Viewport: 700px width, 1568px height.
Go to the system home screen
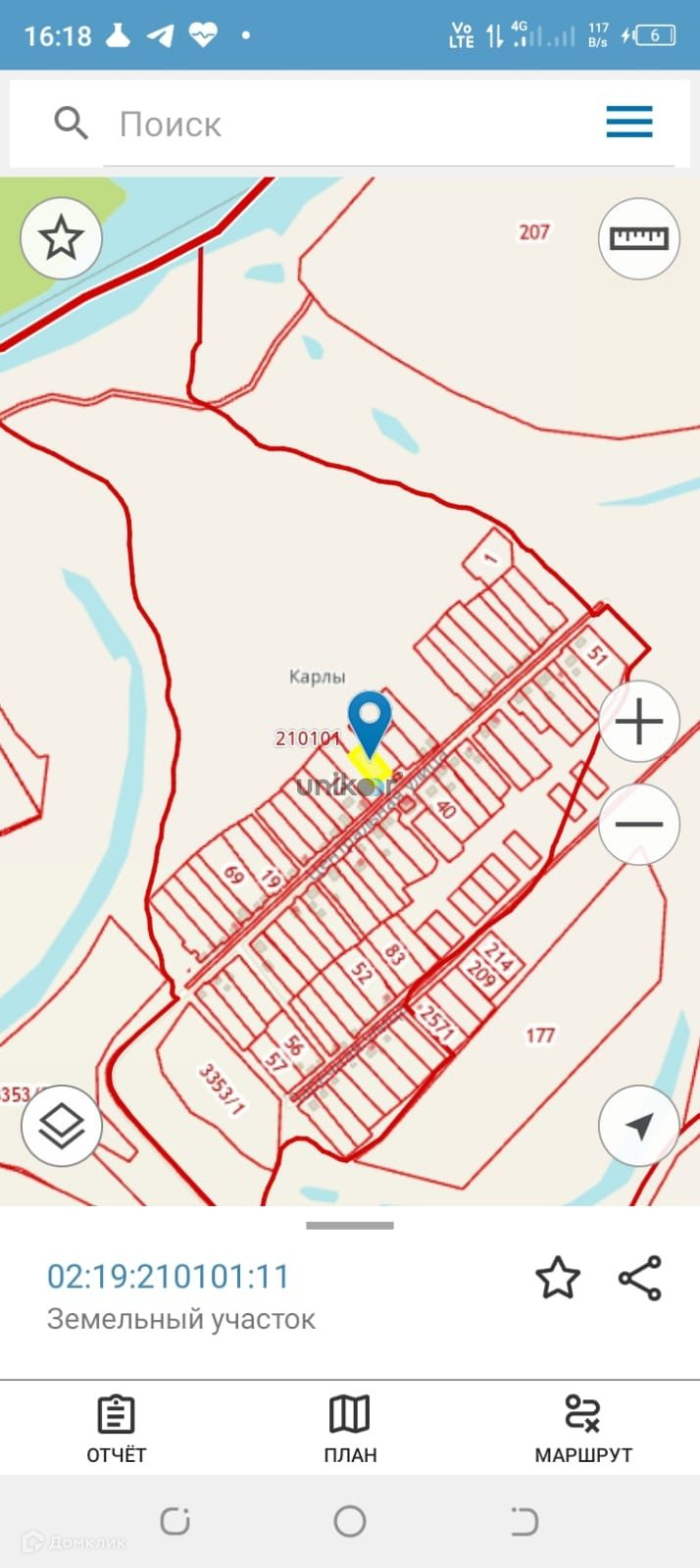tap(350, 1521)
